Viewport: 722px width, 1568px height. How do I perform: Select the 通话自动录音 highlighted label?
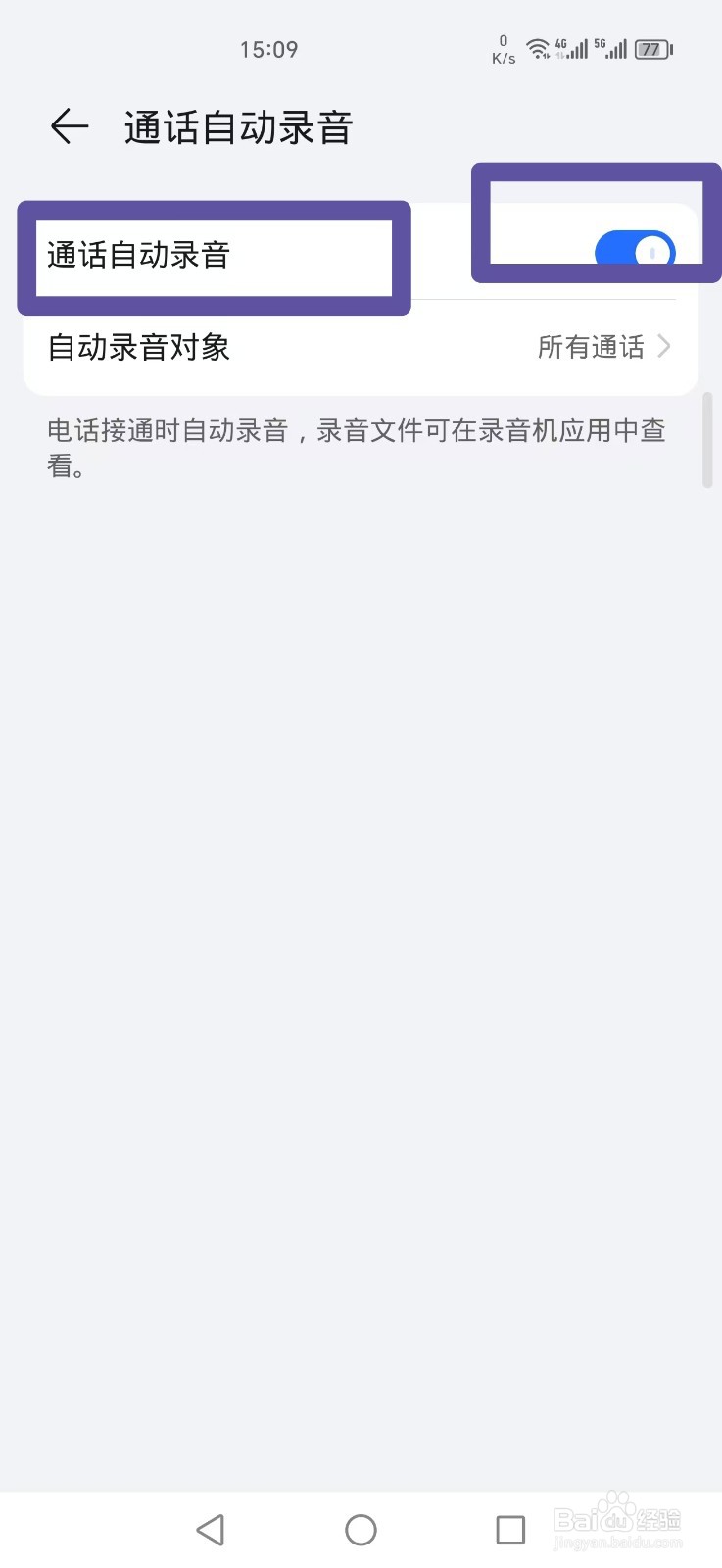click(137, 253)
